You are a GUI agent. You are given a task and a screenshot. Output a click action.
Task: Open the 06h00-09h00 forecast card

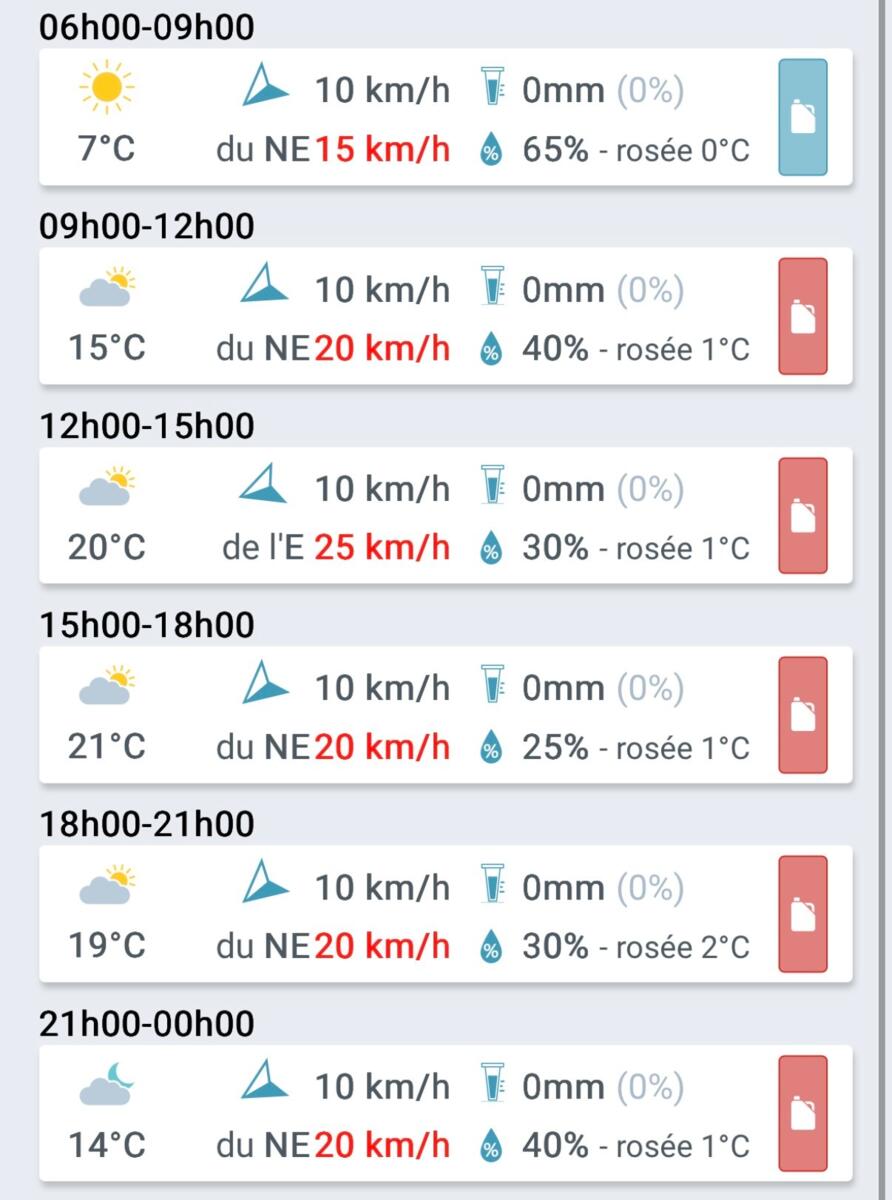click(x=446, y=117)
